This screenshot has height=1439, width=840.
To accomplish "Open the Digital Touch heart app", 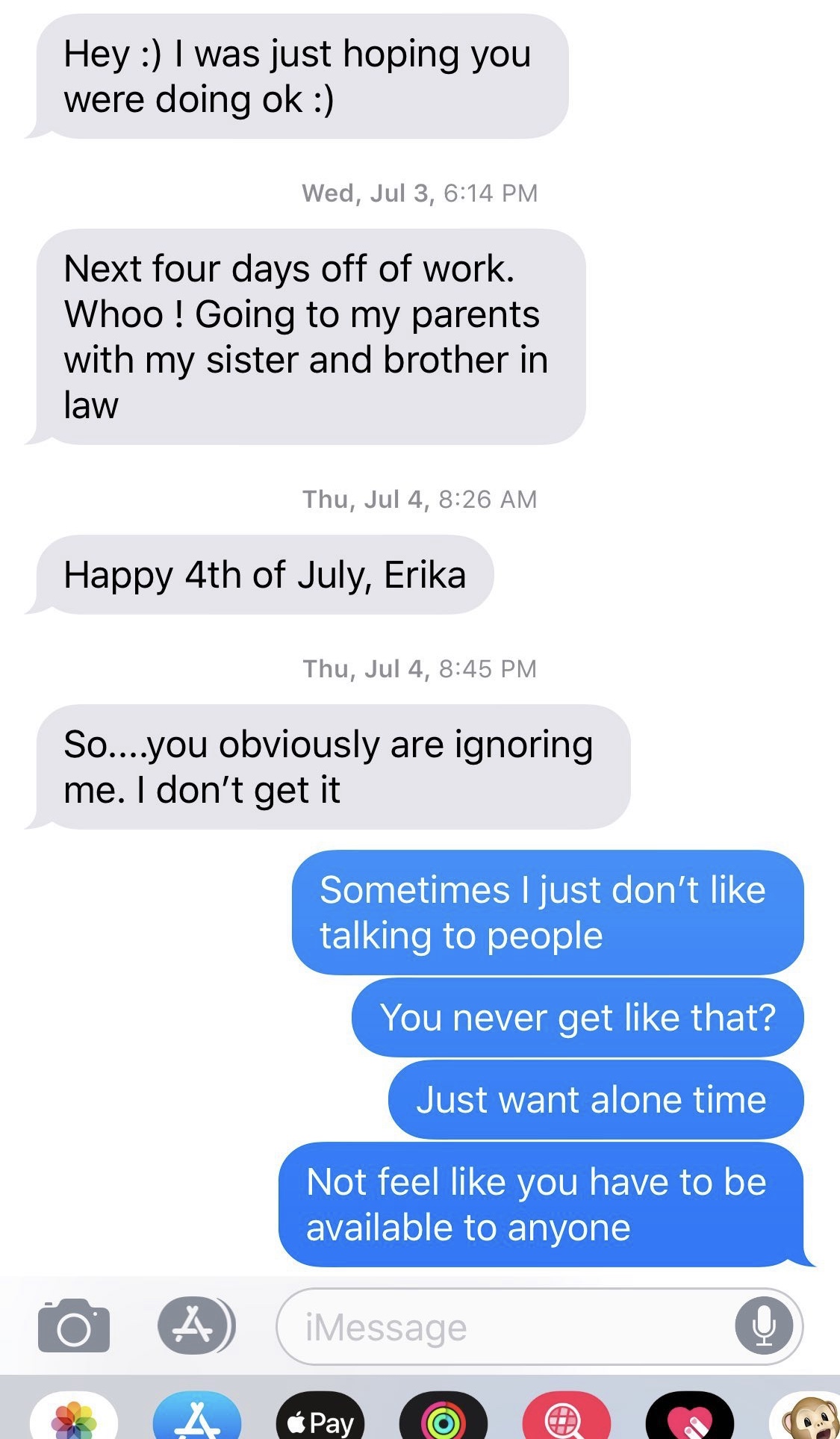I will pyautogui.click(x=689, y=1417).
